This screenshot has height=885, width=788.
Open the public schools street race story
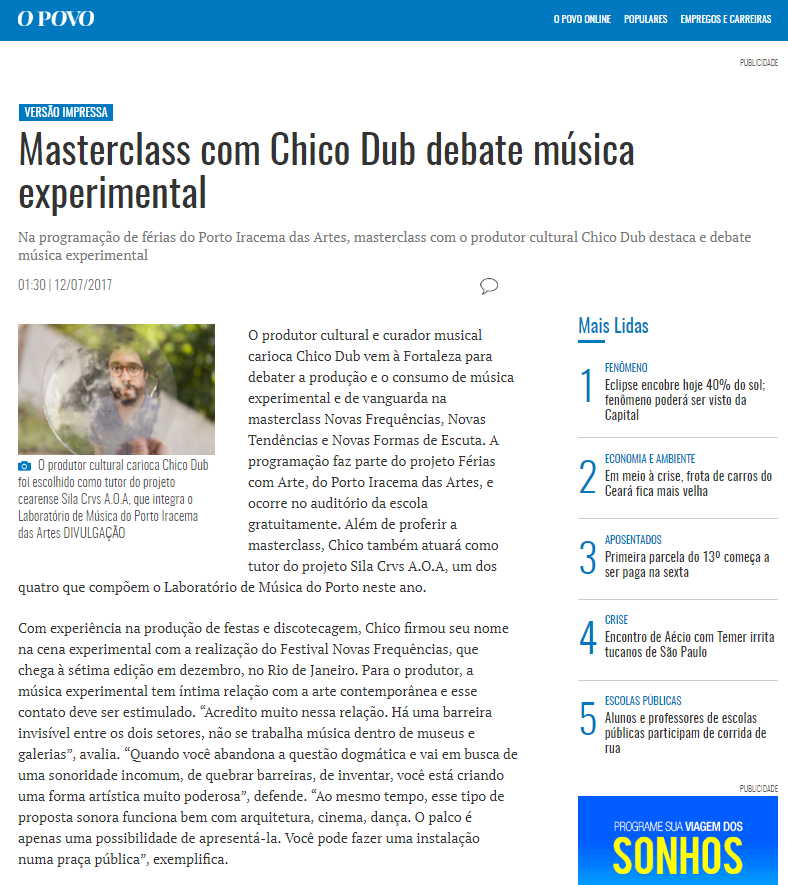(x=686, y=733)
